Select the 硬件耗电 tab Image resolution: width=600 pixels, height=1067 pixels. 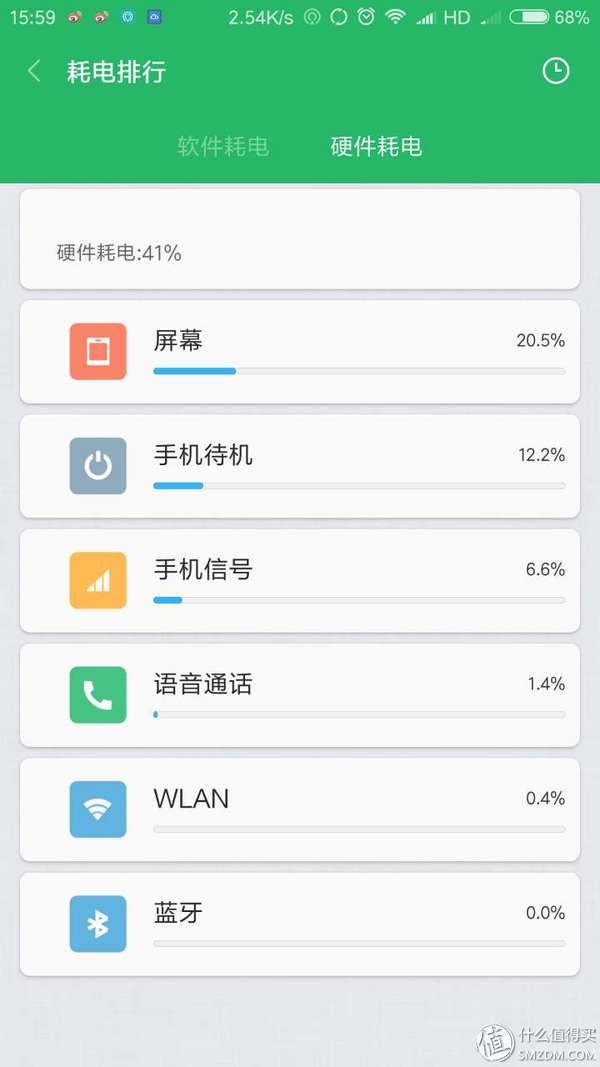[x=376, y=147]
